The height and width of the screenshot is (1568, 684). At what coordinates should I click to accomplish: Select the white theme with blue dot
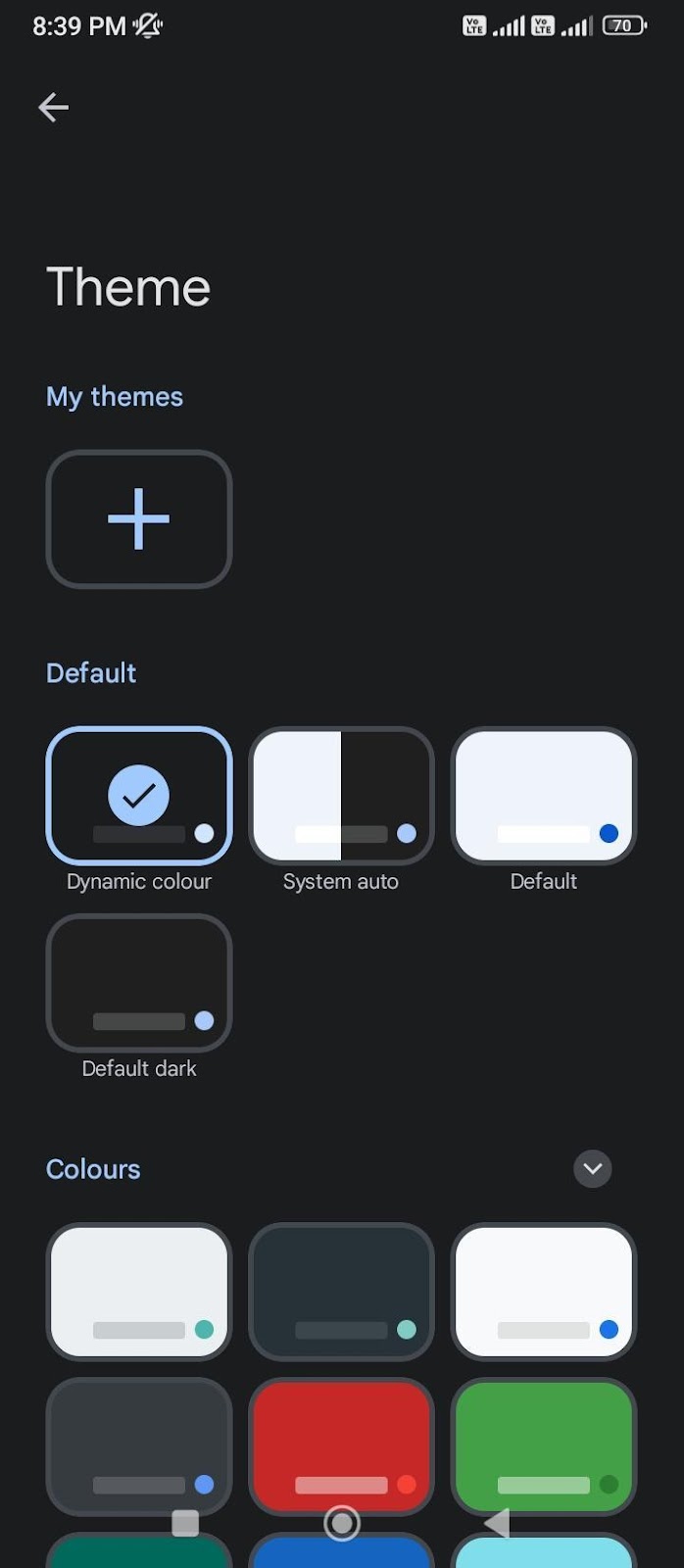[543, 1291]
